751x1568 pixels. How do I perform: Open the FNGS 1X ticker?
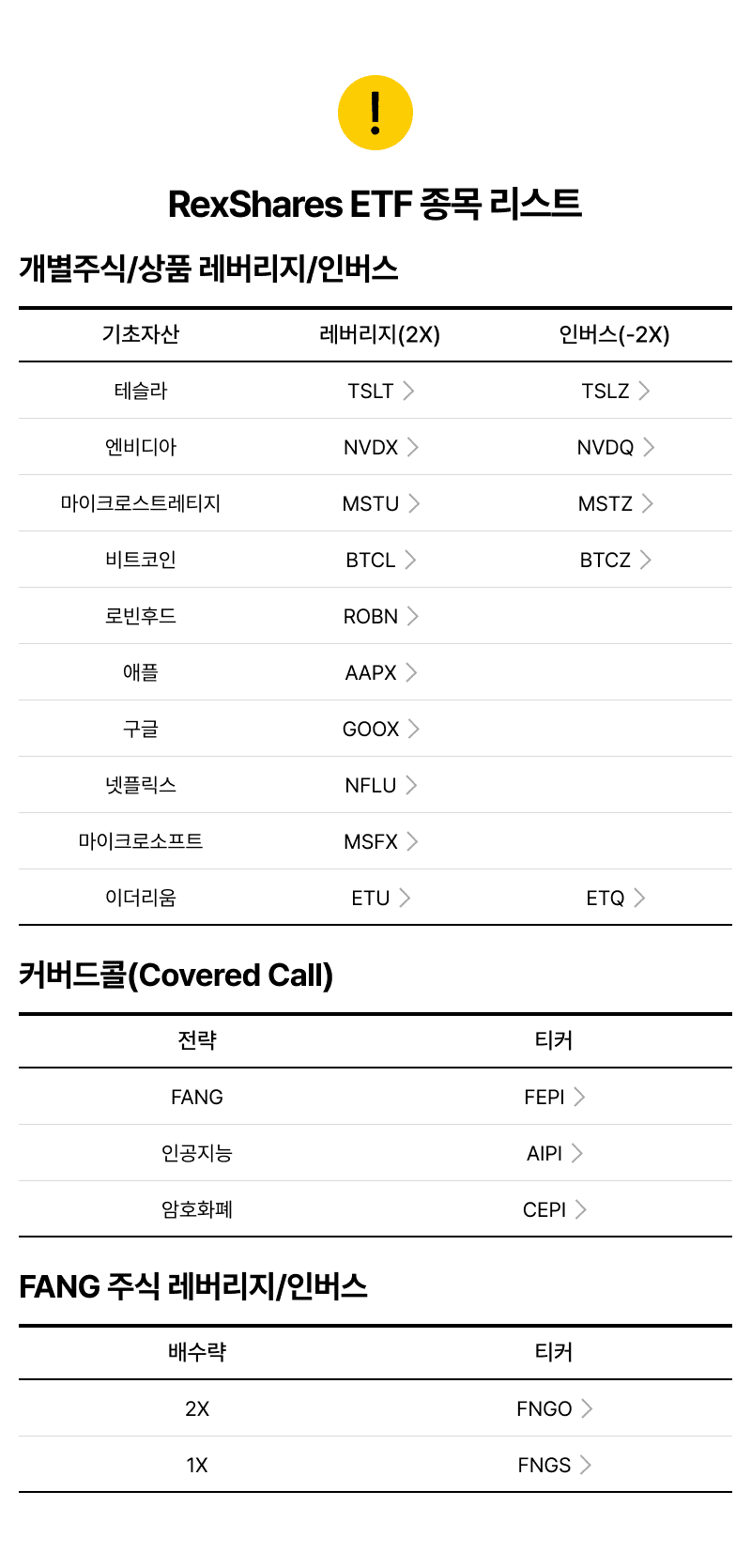click(x=554, y=1465)
